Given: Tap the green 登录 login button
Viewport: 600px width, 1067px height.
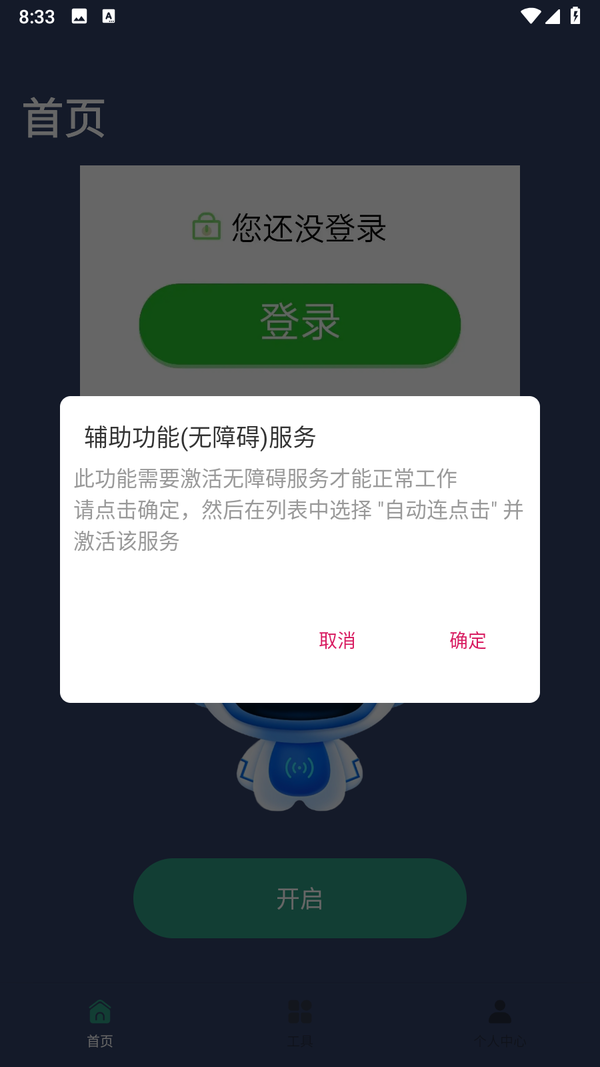Looking at the screenshot, I should pos(300,324).
